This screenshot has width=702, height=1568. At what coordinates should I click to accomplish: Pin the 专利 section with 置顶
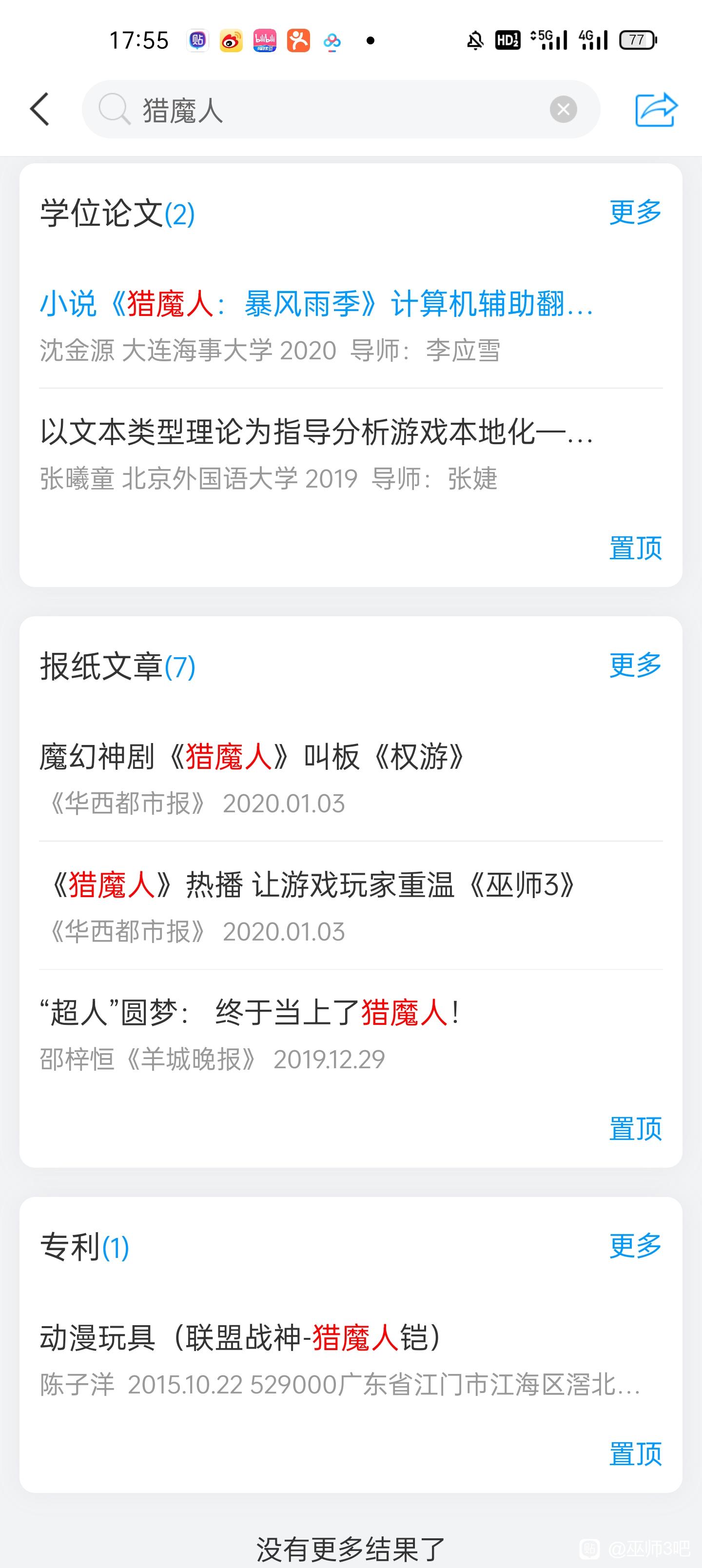point(635,1453)
